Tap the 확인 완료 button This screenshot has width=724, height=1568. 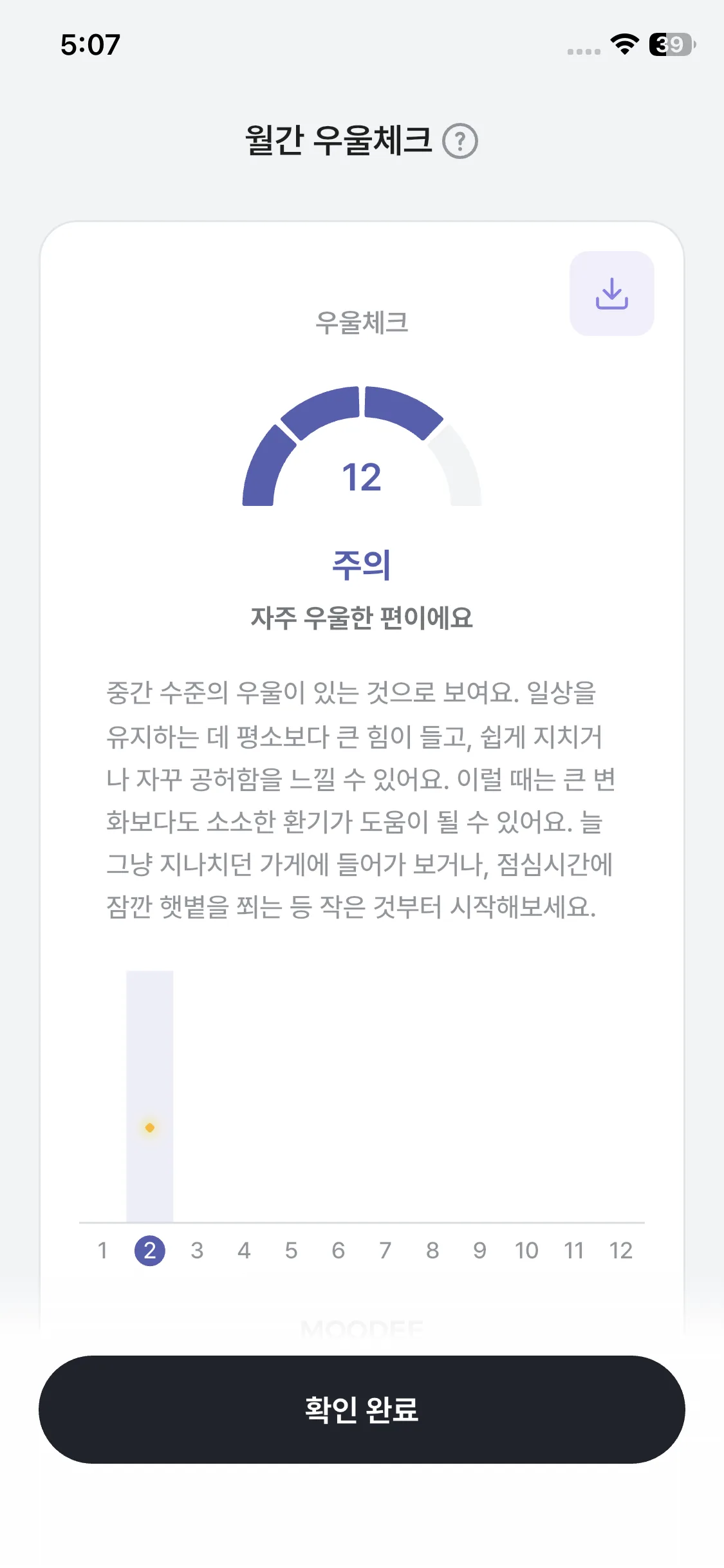(x=362, y=1409)
